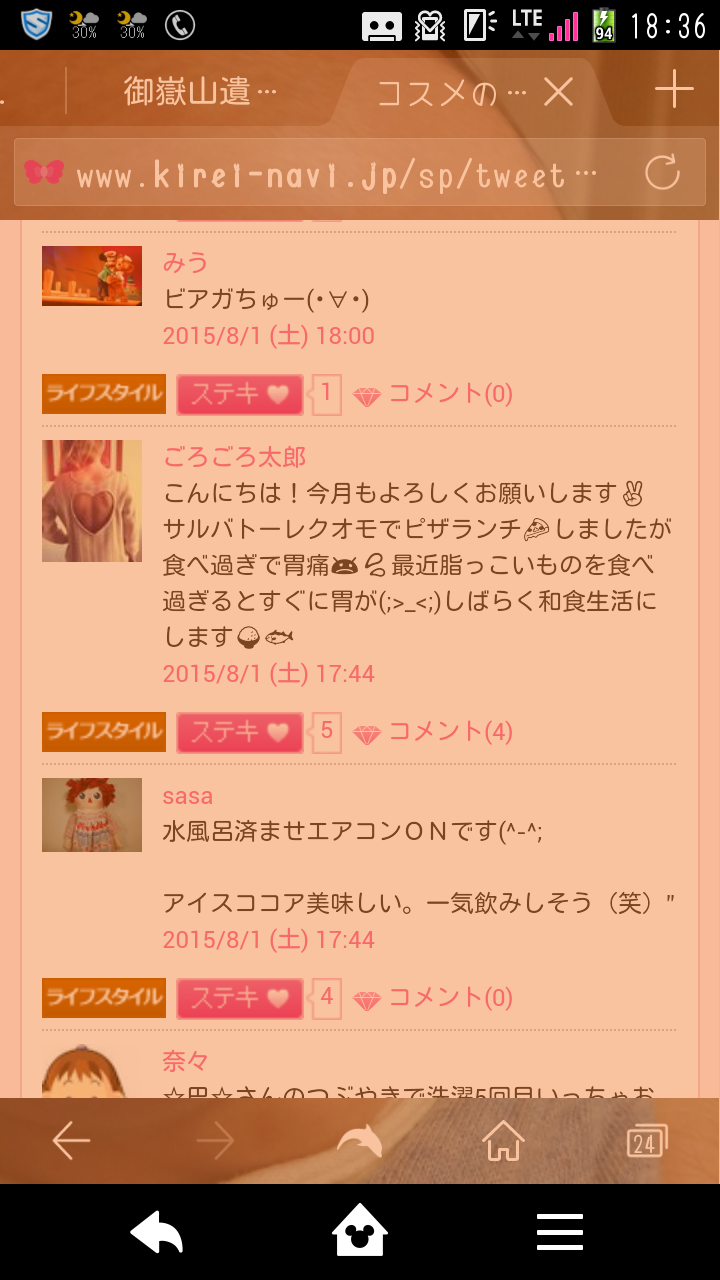Share this page via the share arrow

point(359,1141)
